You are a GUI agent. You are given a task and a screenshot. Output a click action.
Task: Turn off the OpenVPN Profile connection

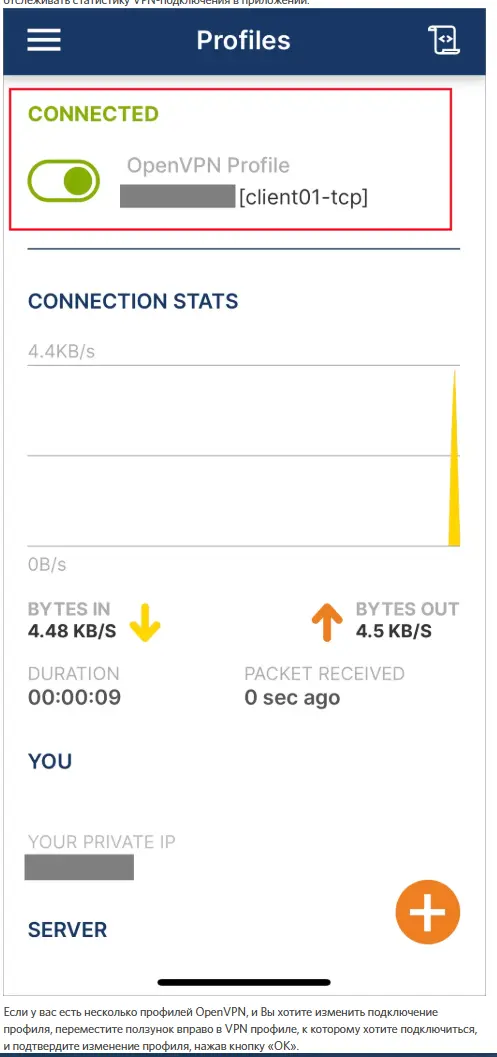tap(63, 181)
